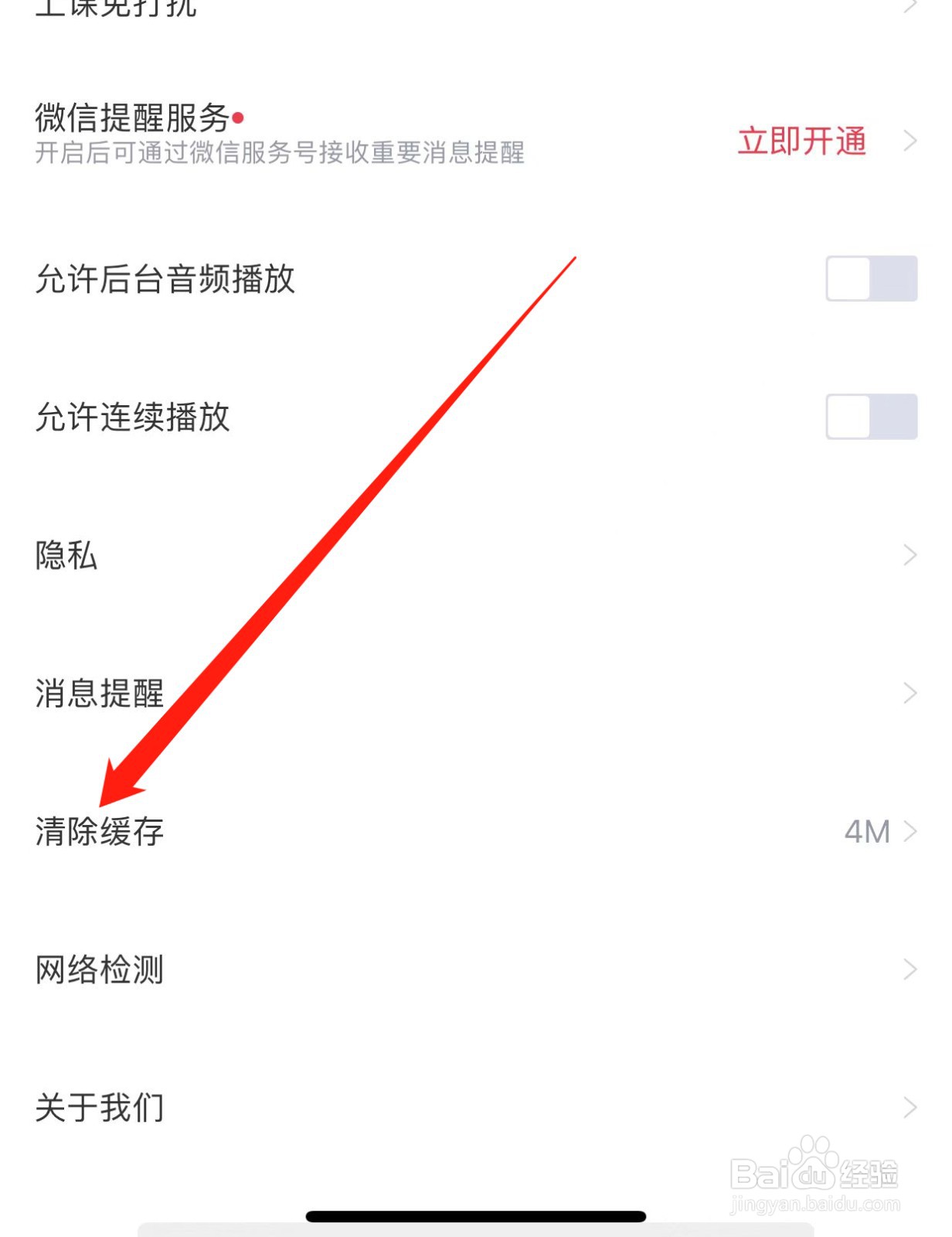952x1237 pixels.
Task: Open 关于我们 about page
Action: pyautogui.click(x=98, y=1108)
